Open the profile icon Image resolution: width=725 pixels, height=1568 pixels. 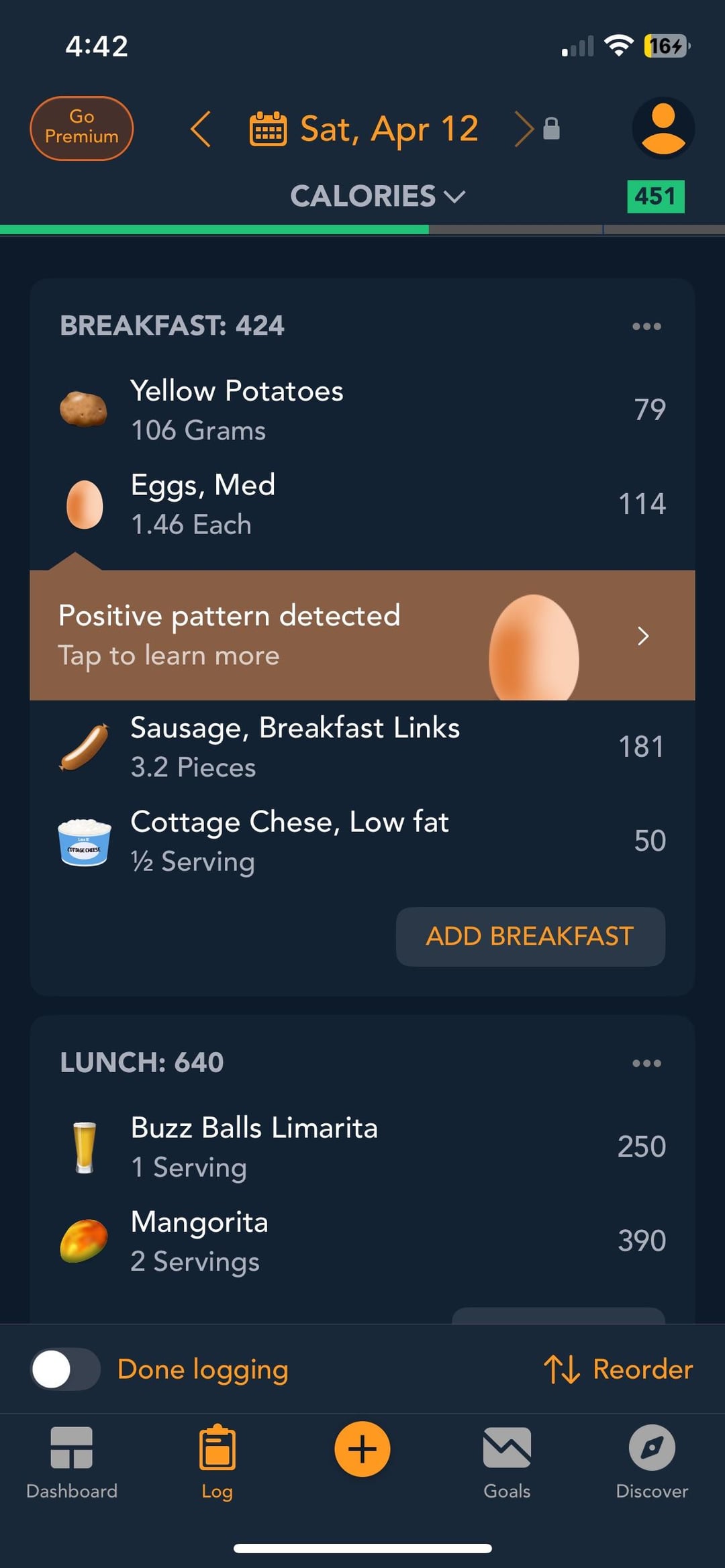(663, 128)
